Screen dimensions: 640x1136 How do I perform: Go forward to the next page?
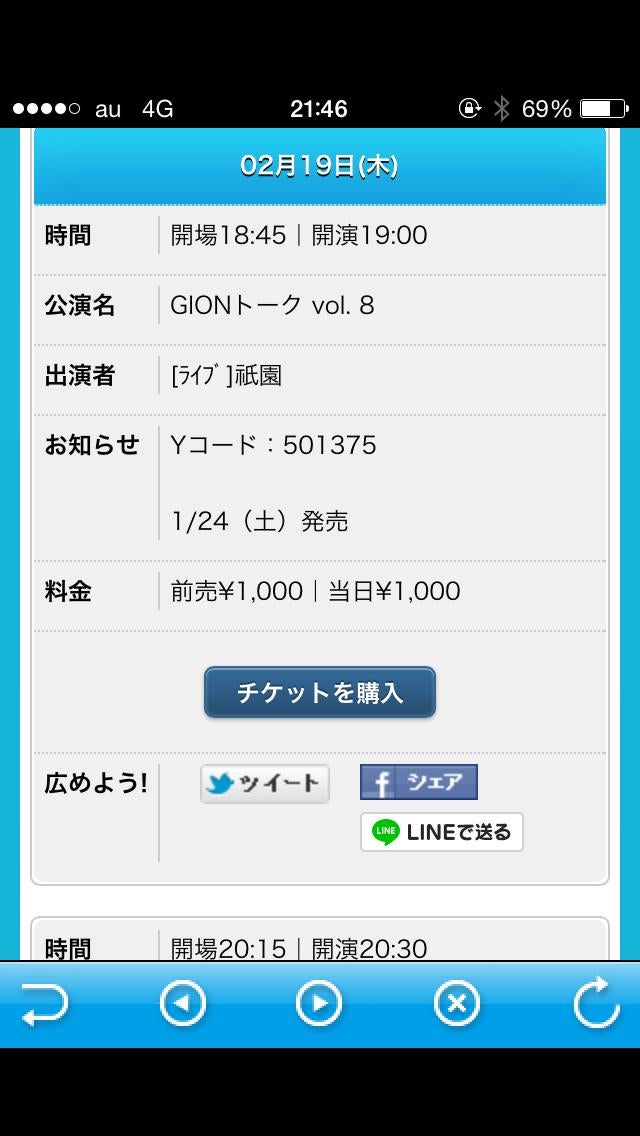click(319, 1004)
